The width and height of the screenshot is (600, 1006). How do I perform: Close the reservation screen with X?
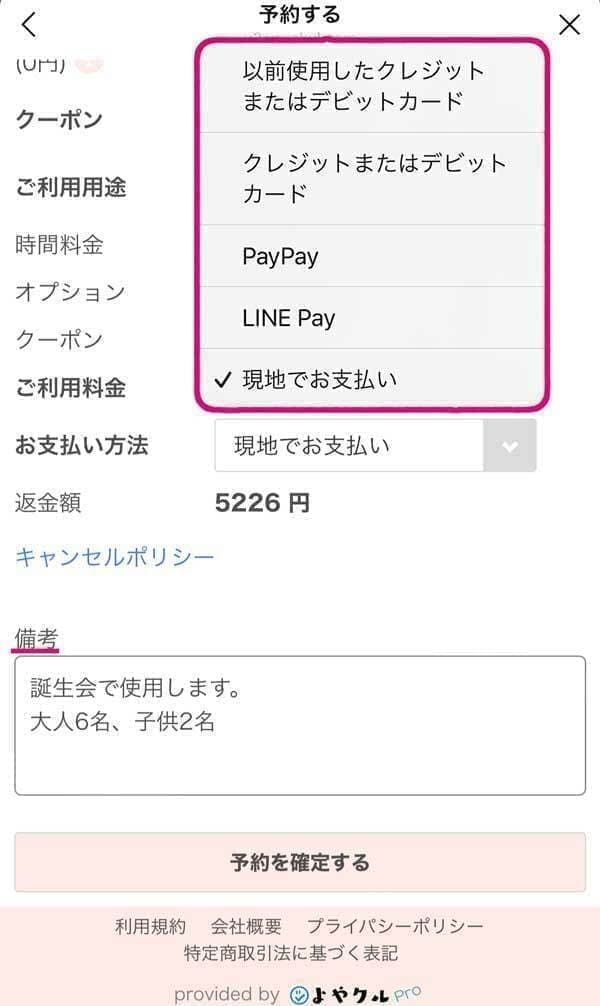point(569,25)
